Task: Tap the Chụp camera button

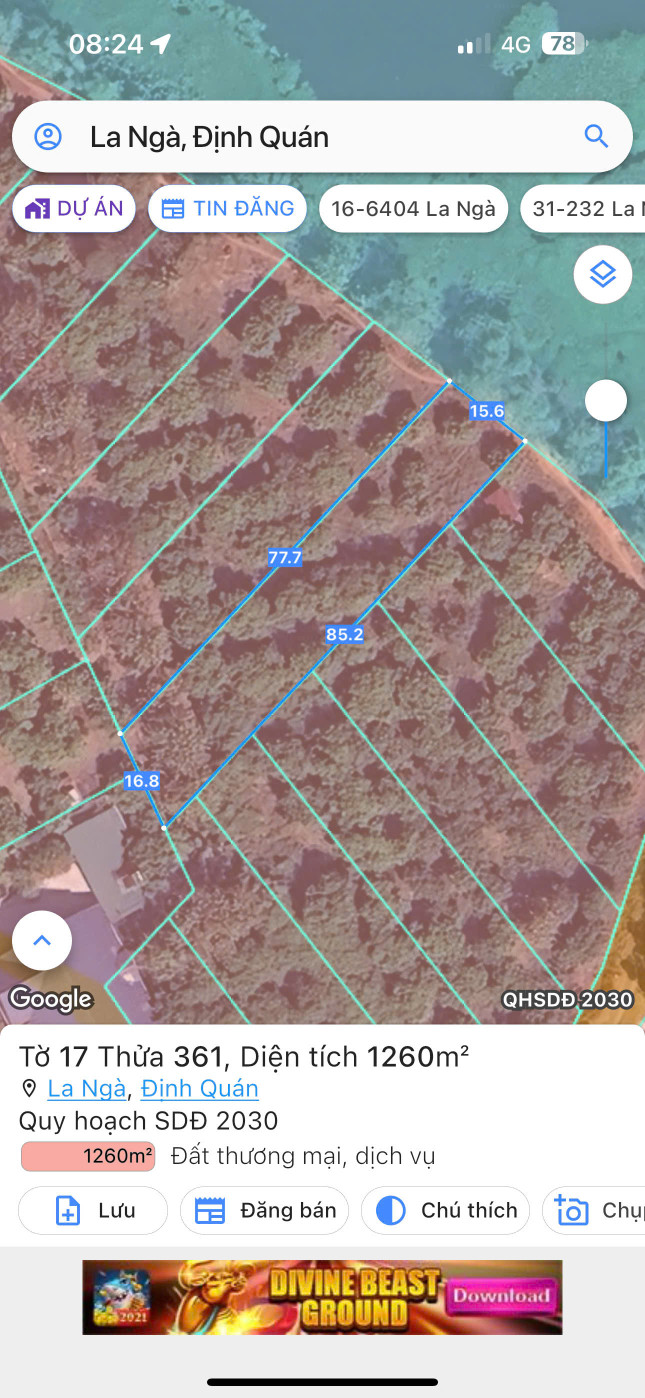Action: pyautogui.click(x=596, y=1211)
